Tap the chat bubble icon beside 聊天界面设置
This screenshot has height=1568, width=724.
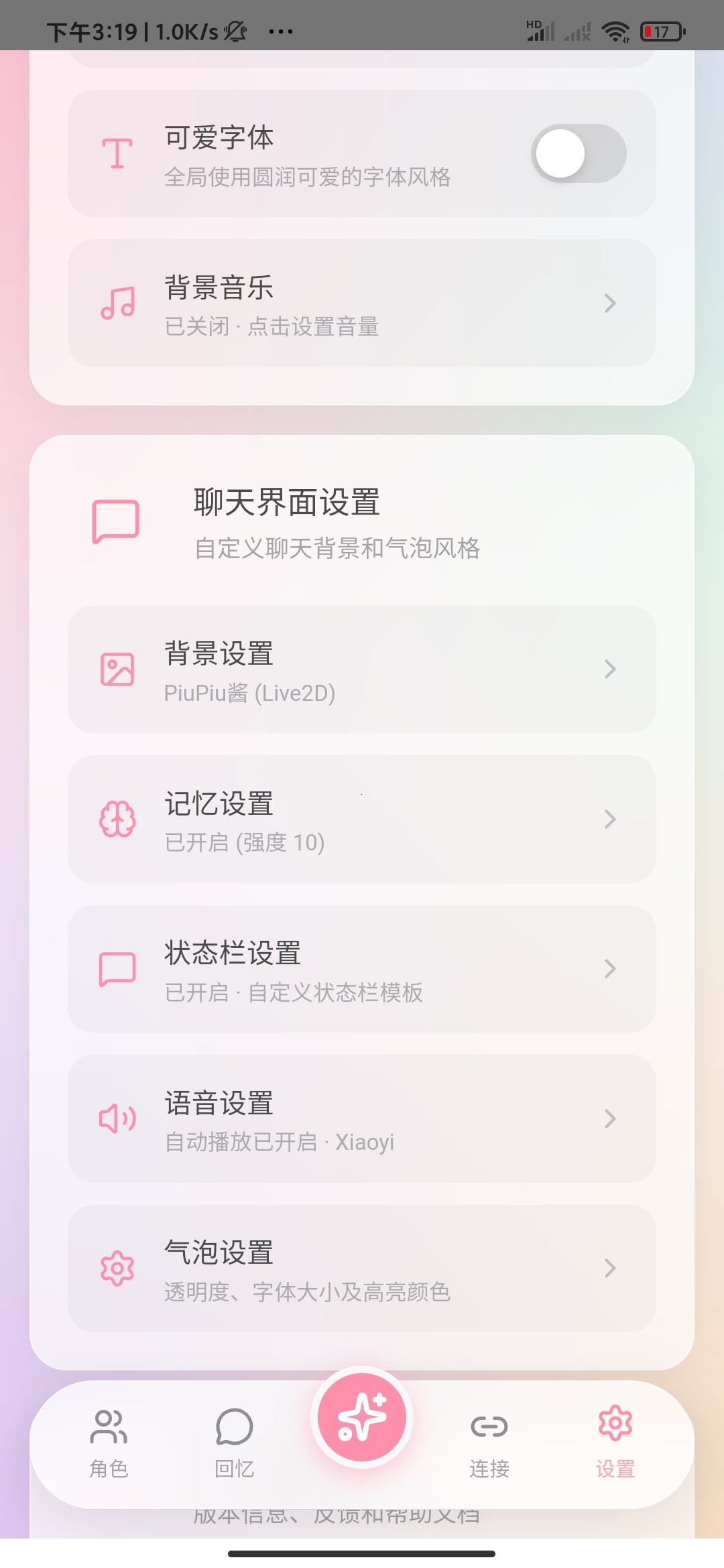coord(115,521)
